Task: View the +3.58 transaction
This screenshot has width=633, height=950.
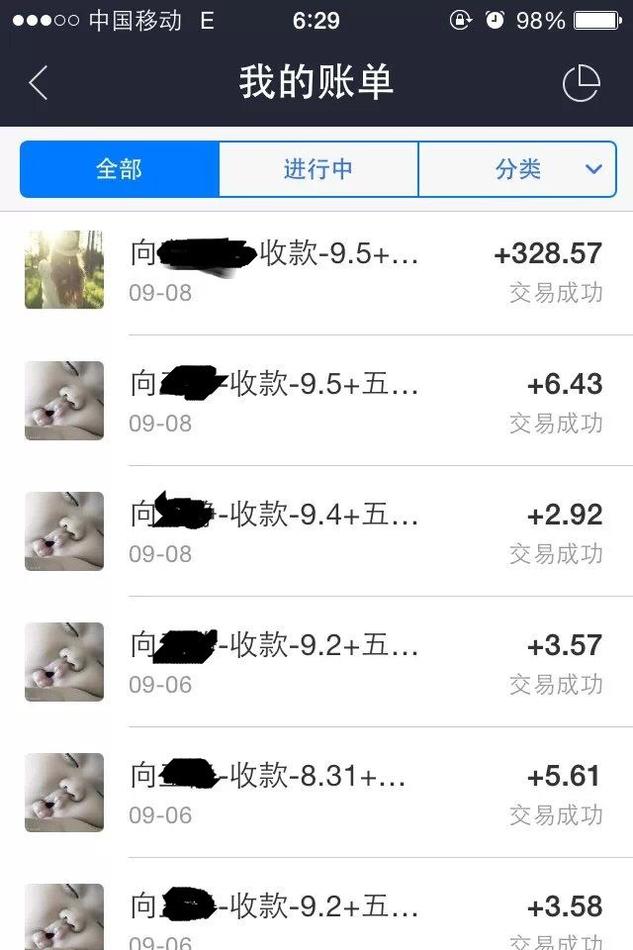Action: pyautogui.click(x=316, y=915)
